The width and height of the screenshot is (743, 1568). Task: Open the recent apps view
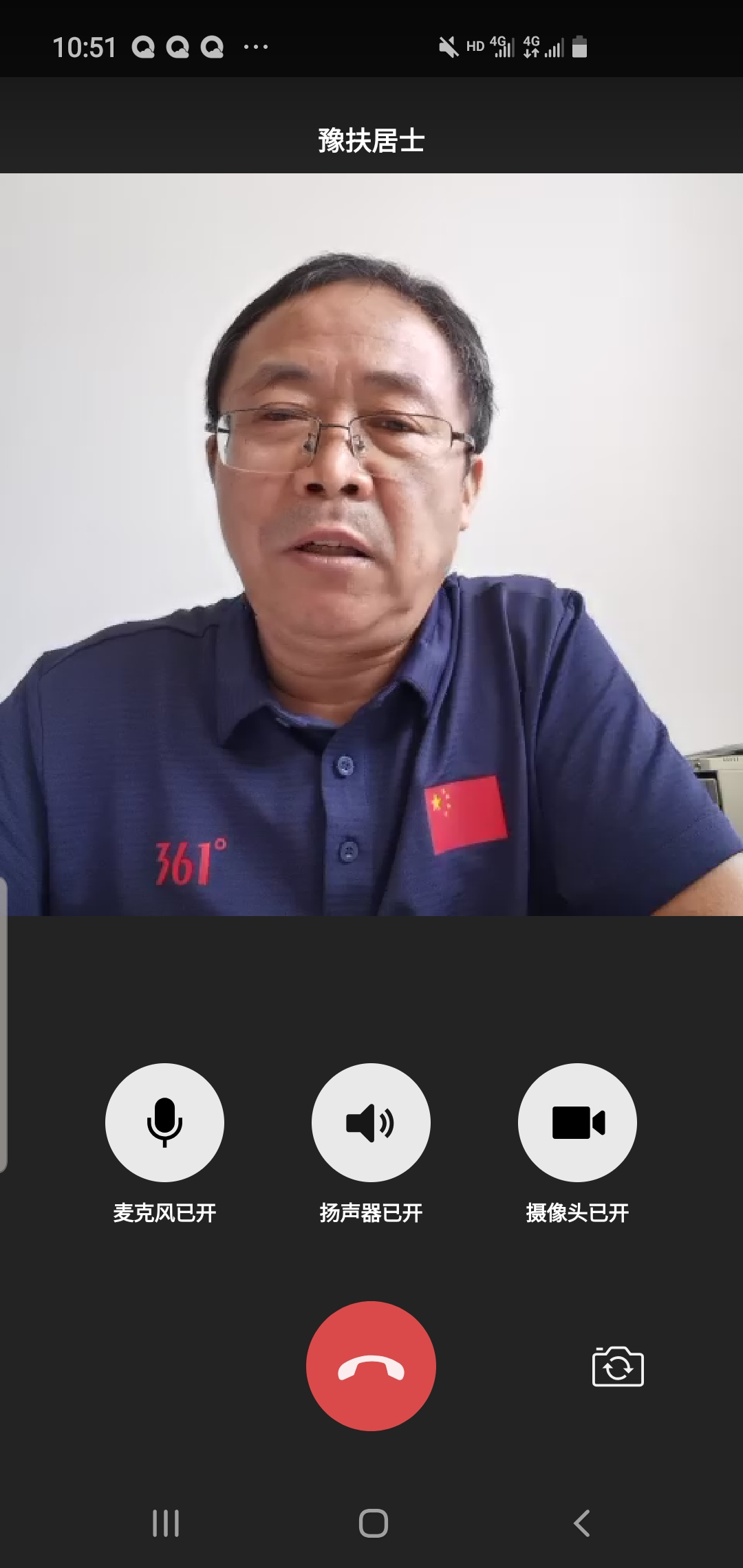[x=166, y=1523]
